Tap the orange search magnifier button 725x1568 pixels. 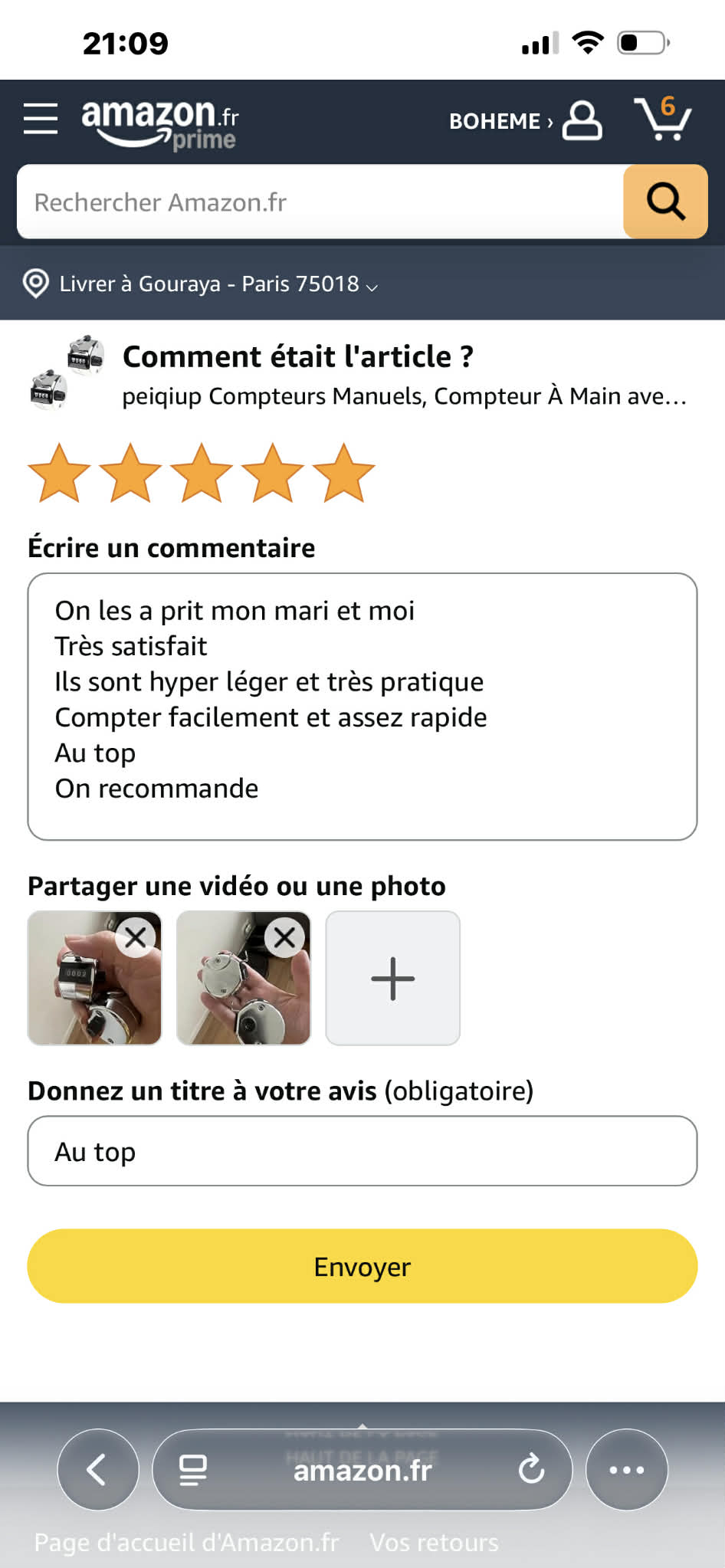click(x=665, y=202)
